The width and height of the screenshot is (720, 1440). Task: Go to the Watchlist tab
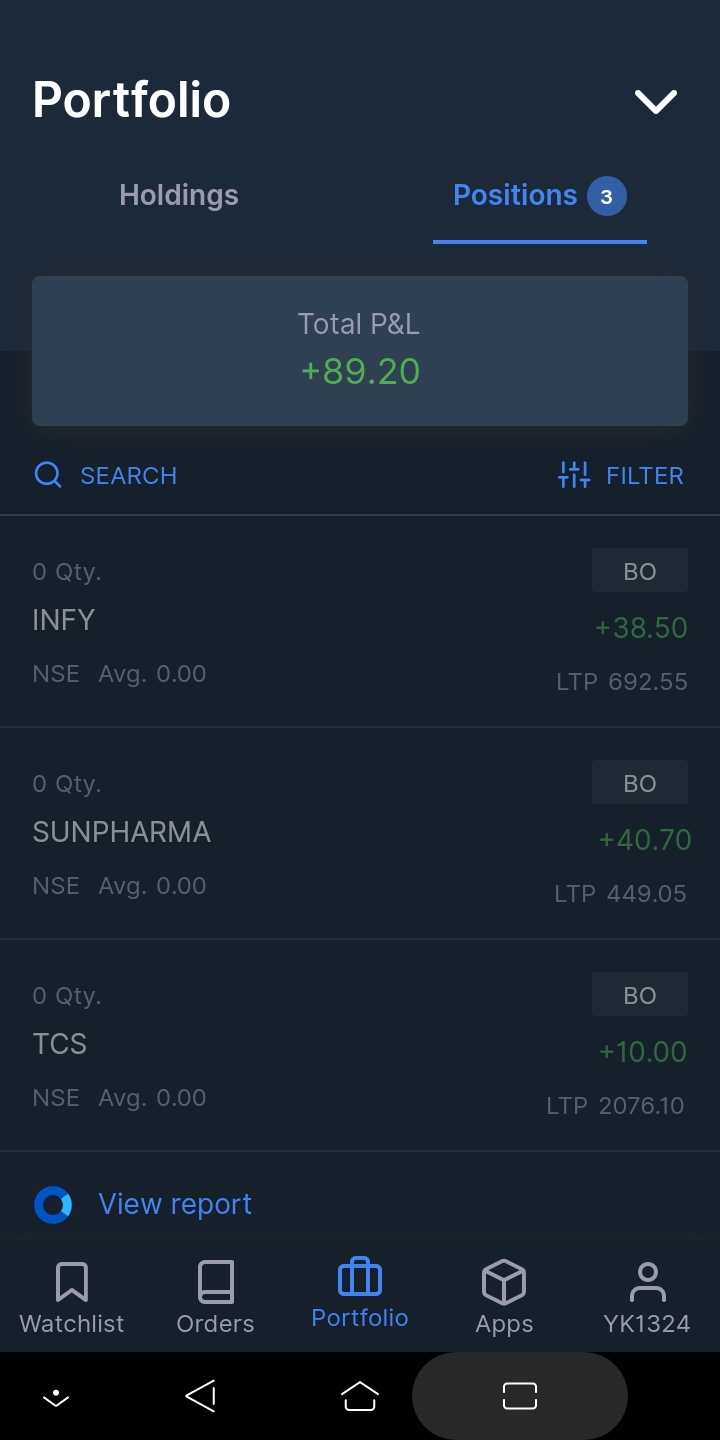[x=72, y=1297]
